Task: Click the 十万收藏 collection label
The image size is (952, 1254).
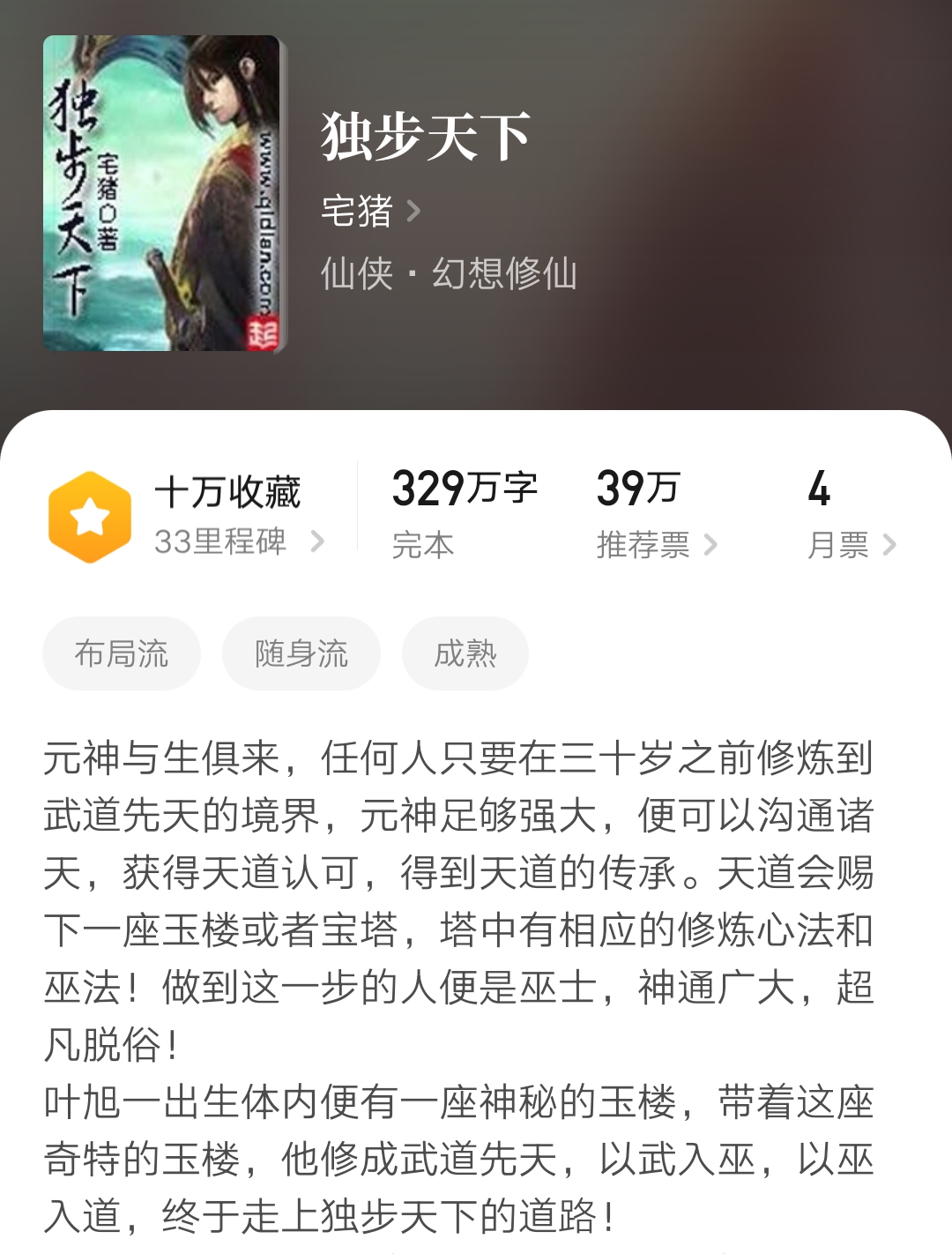Action: click(229, 494)
